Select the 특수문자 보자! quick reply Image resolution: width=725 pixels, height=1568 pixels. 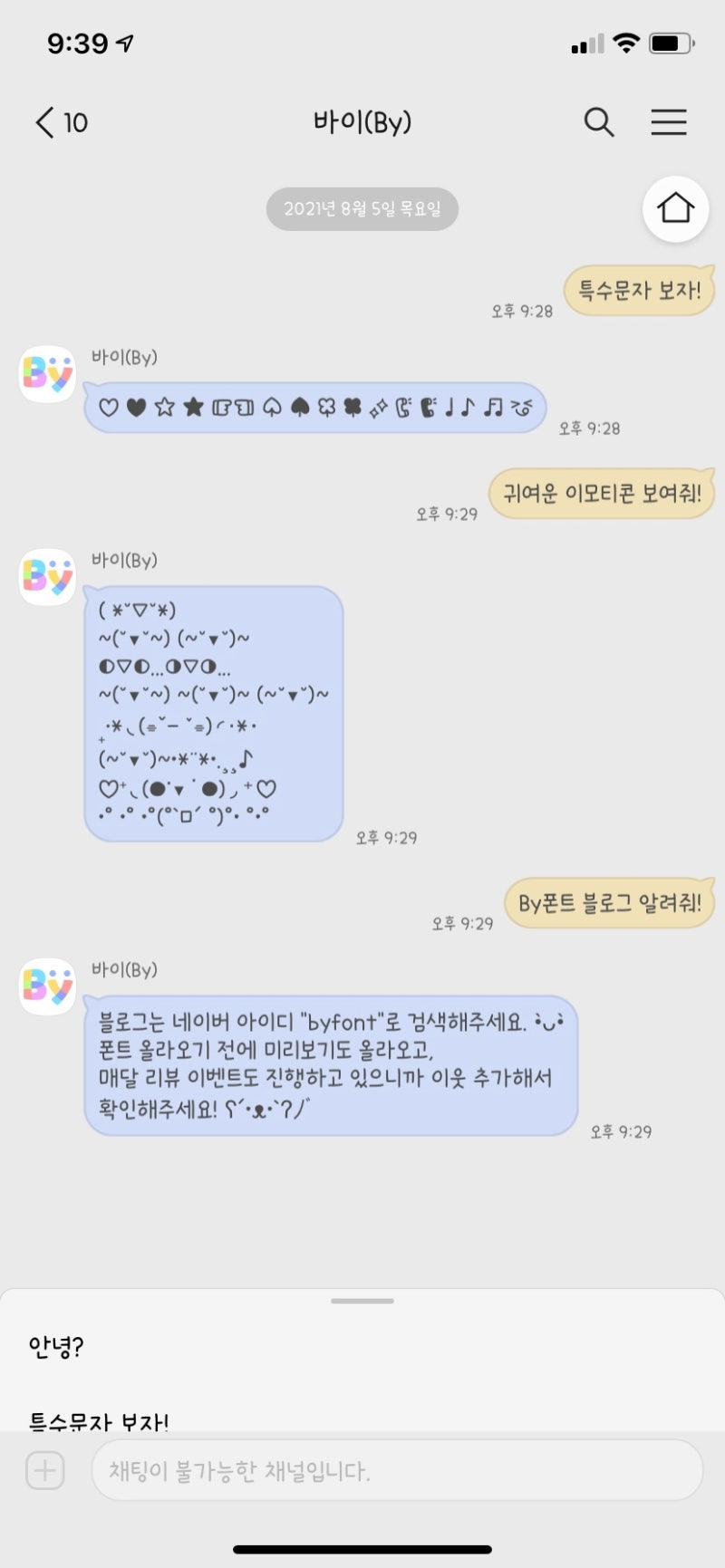coord(99,1421)
